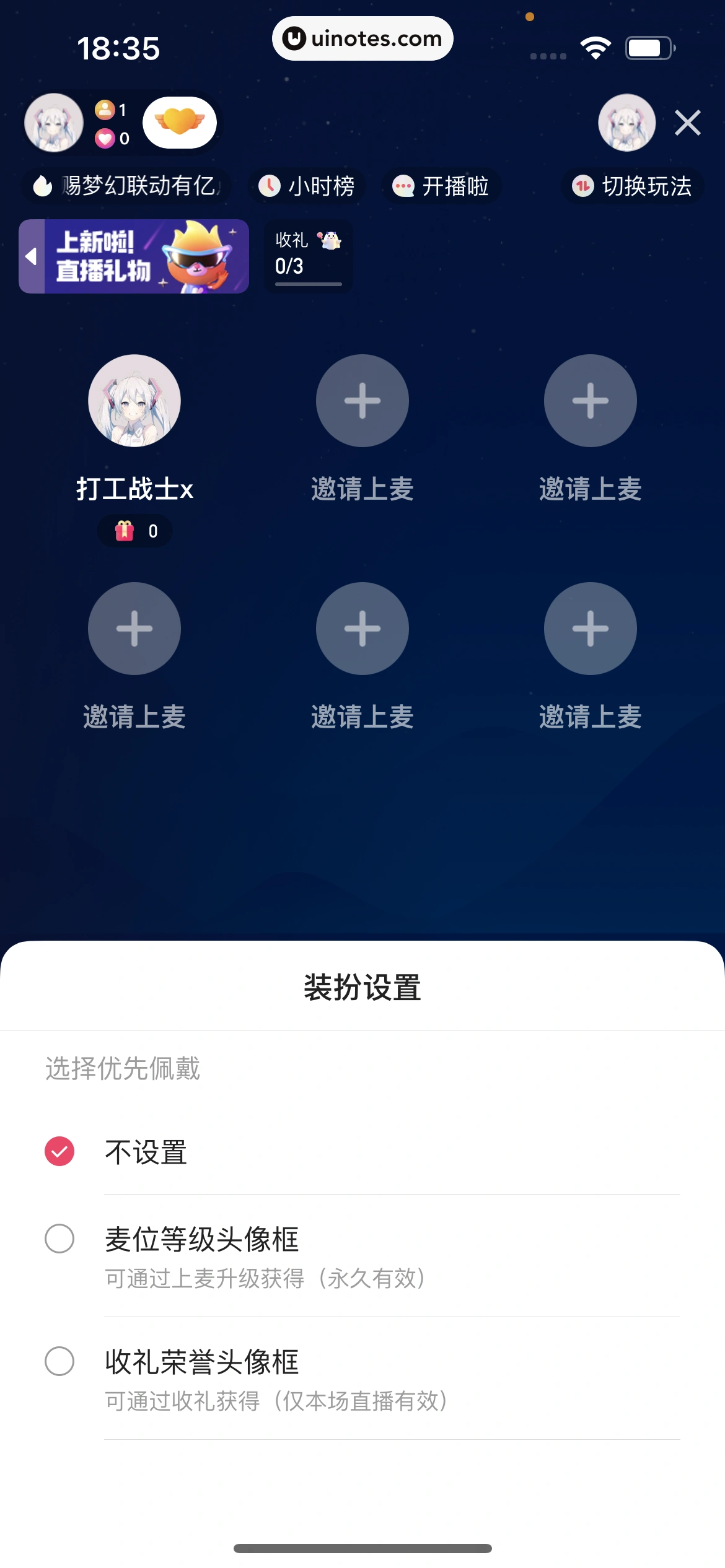725x1568 pixels.
Task: Tap an empty 邀请上麦 invite seat
Action: (362, 401)
